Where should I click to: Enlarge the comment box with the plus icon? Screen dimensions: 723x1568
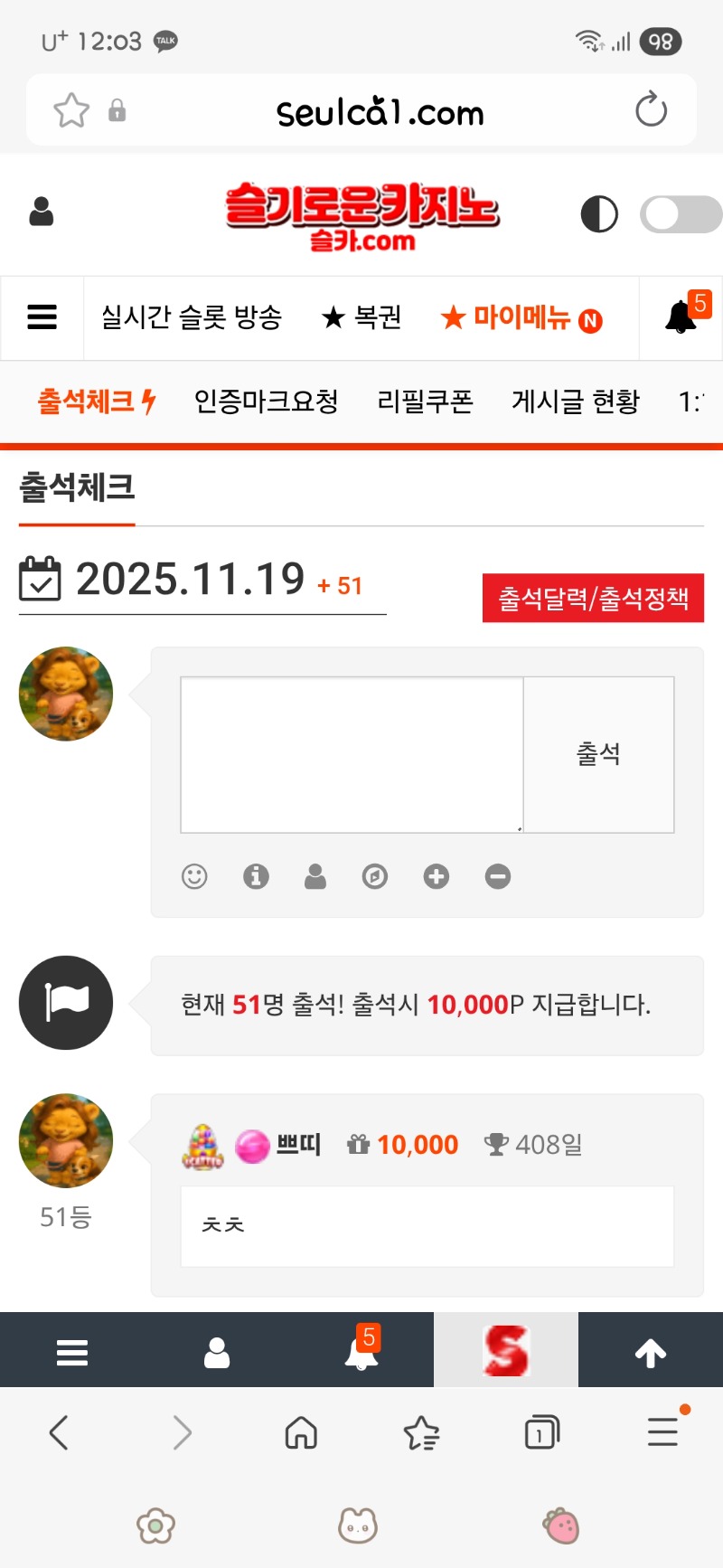[437, 876]
